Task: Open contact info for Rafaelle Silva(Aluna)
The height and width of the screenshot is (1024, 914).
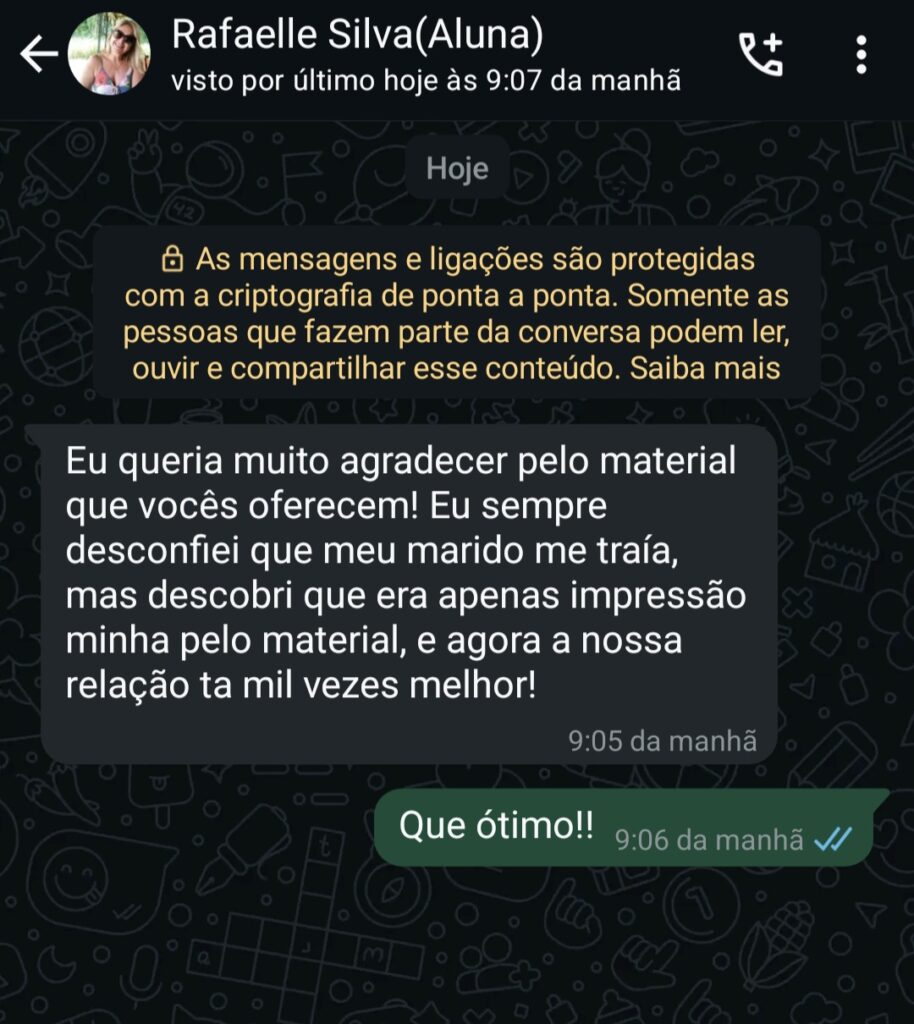Action: coord(400,55)
